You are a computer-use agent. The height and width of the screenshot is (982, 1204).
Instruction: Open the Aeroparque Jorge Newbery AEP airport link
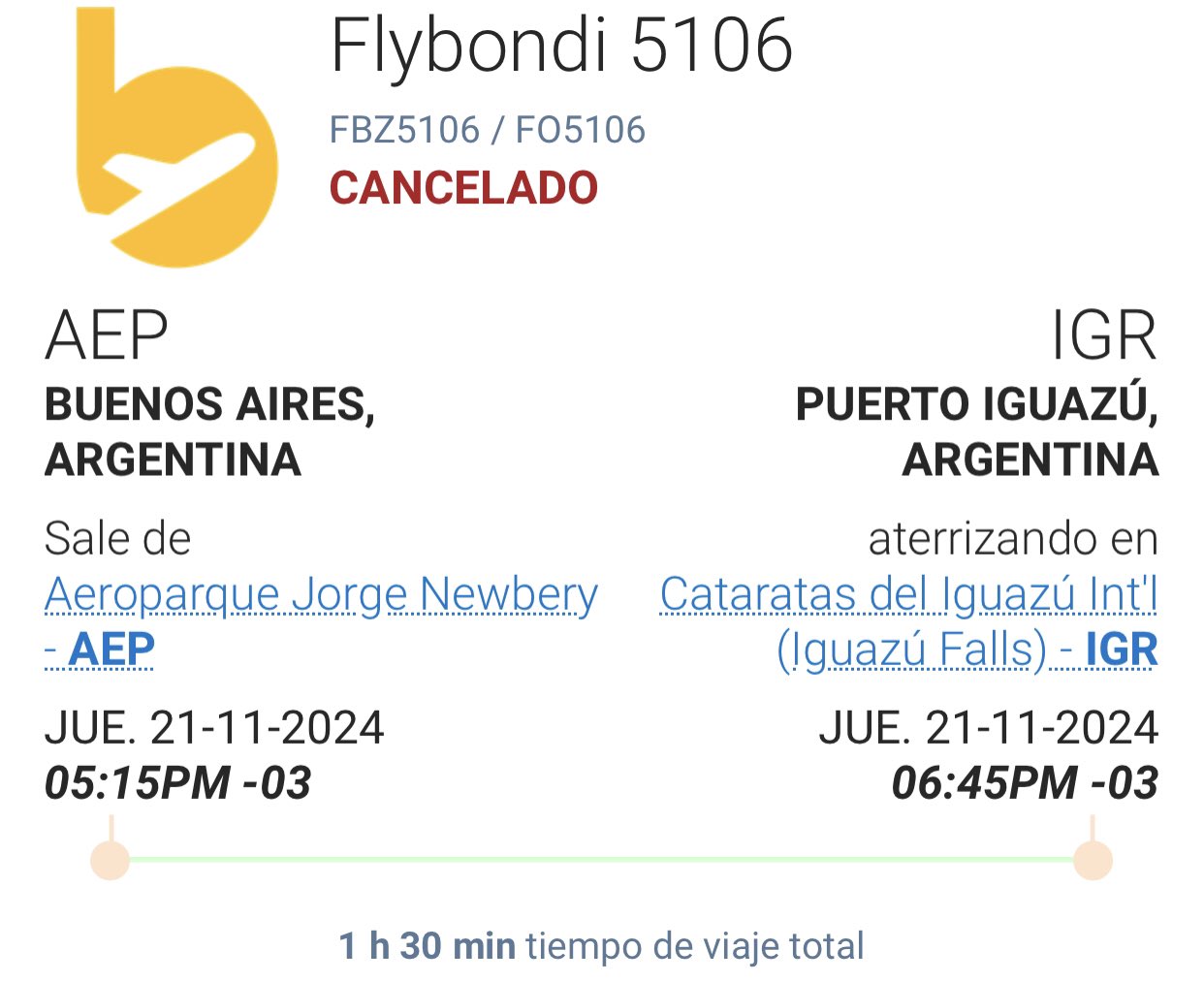[320, 595]
